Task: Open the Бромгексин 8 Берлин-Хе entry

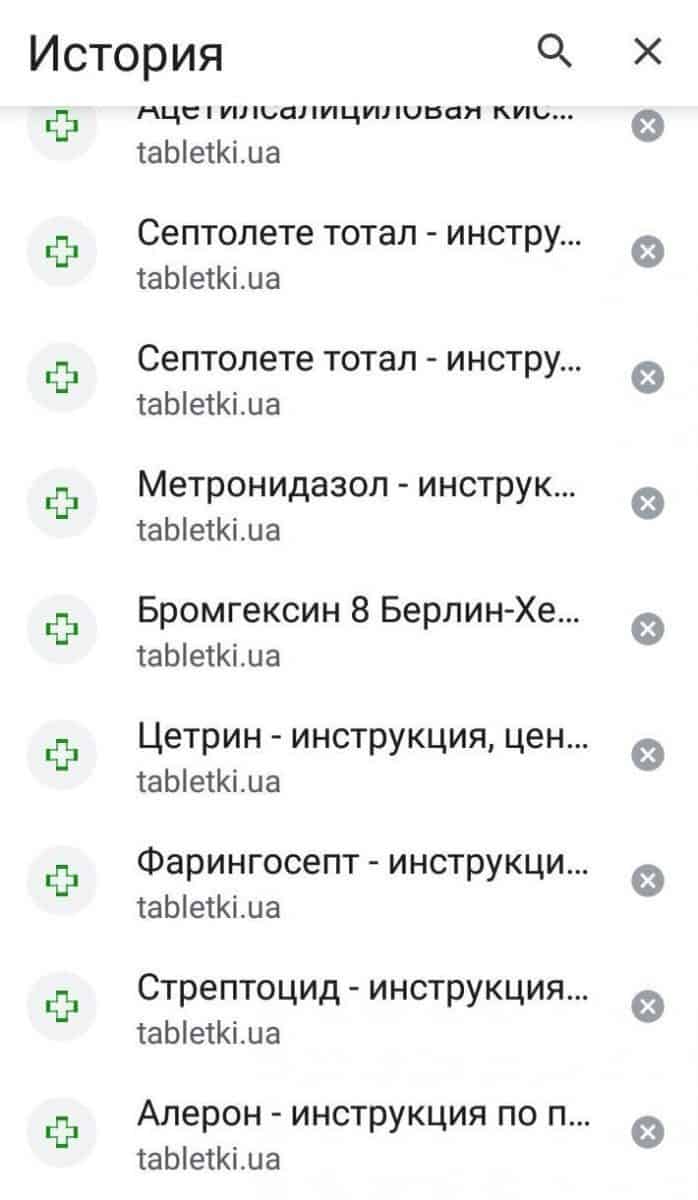Action: point(349,629)
